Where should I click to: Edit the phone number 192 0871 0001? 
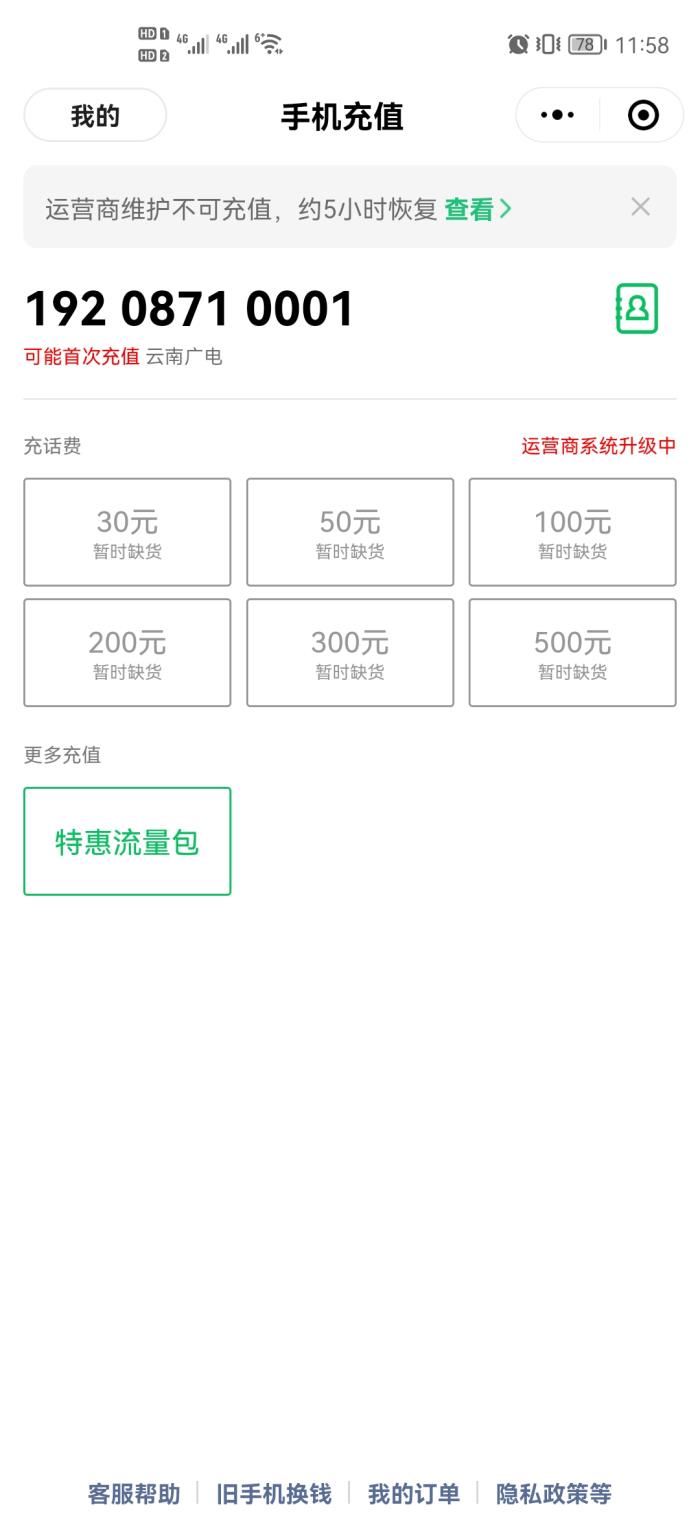click(x=190, y=309)
